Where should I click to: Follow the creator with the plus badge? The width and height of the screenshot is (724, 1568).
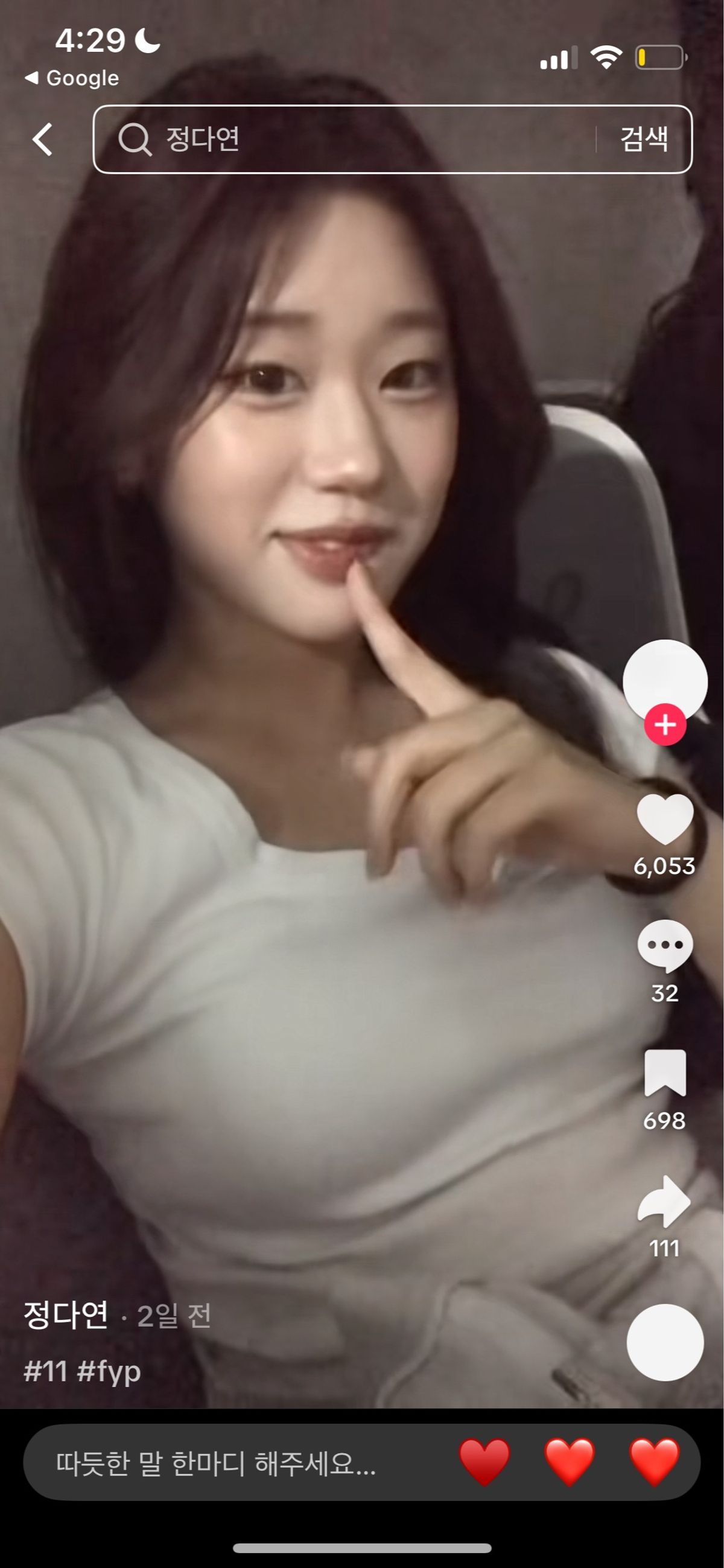point(665,724)
